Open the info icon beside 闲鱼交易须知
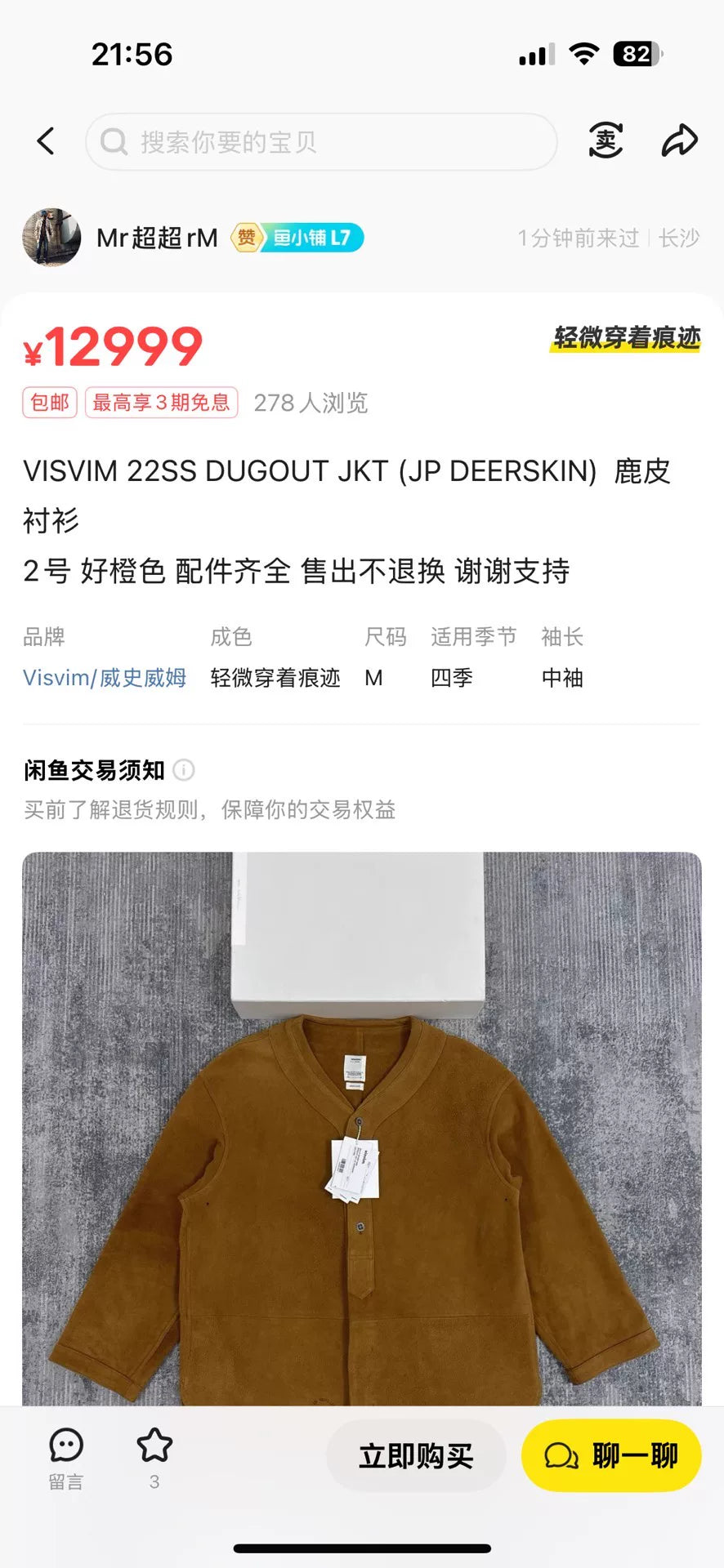724x1568 pixels. point(185,770)
